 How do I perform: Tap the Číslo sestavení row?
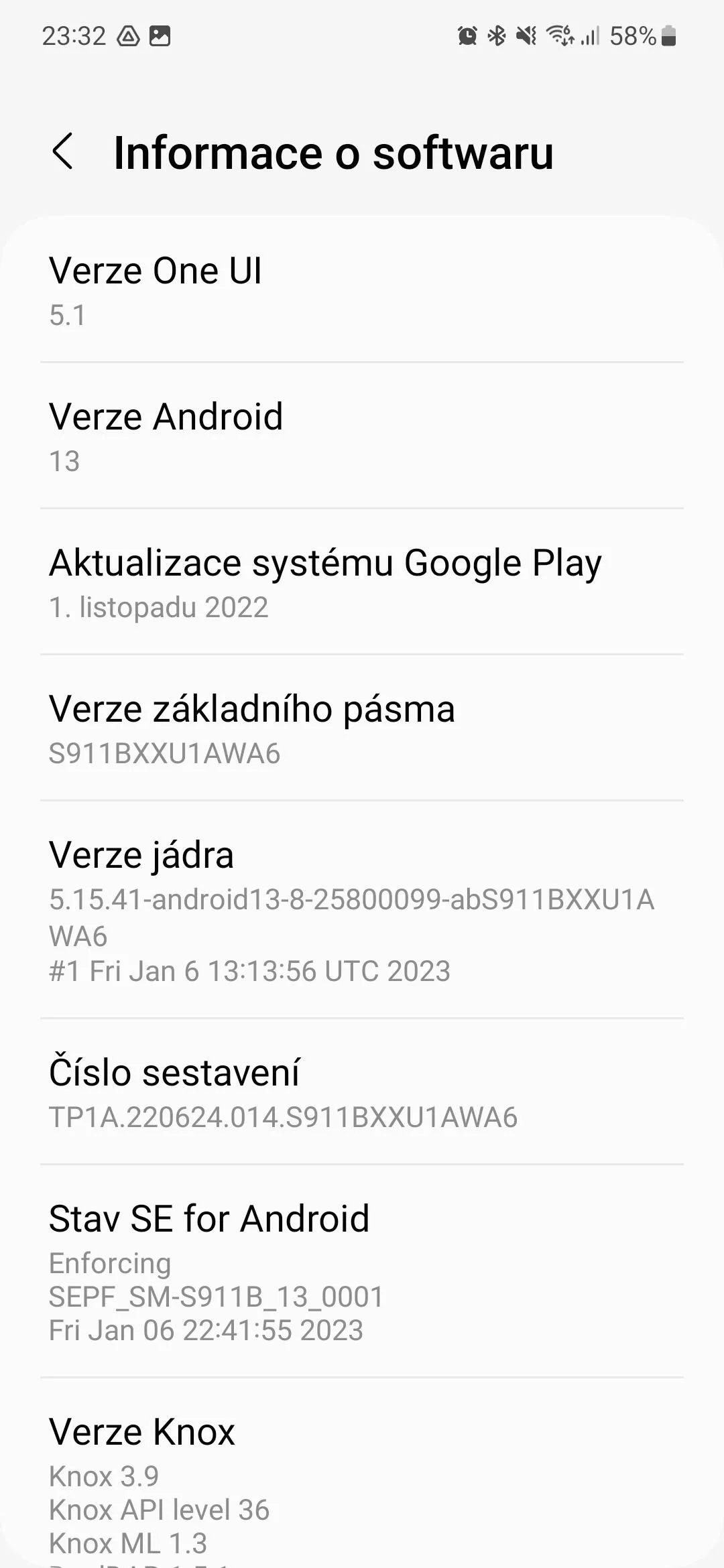click(362, 1092)
